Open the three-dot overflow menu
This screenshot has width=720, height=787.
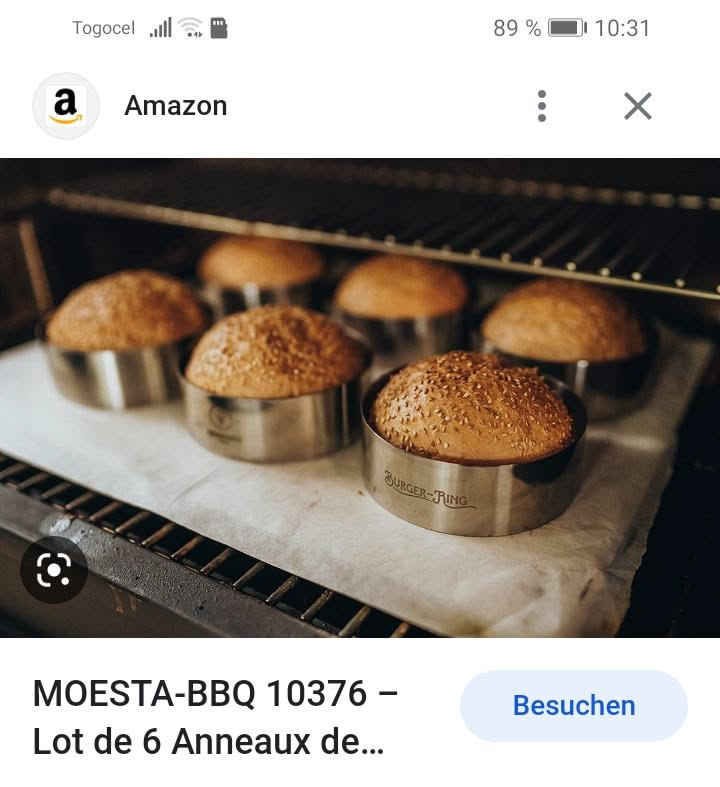point(541,106)
